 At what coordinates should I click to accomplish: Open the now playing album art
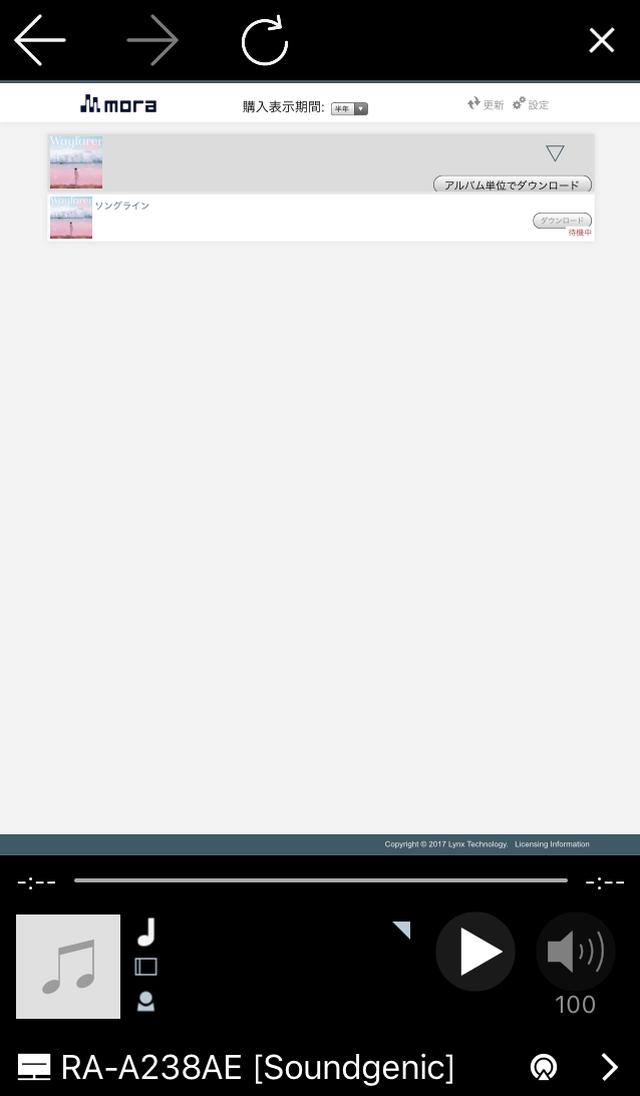pyautogui.click(x=68, y=966)
